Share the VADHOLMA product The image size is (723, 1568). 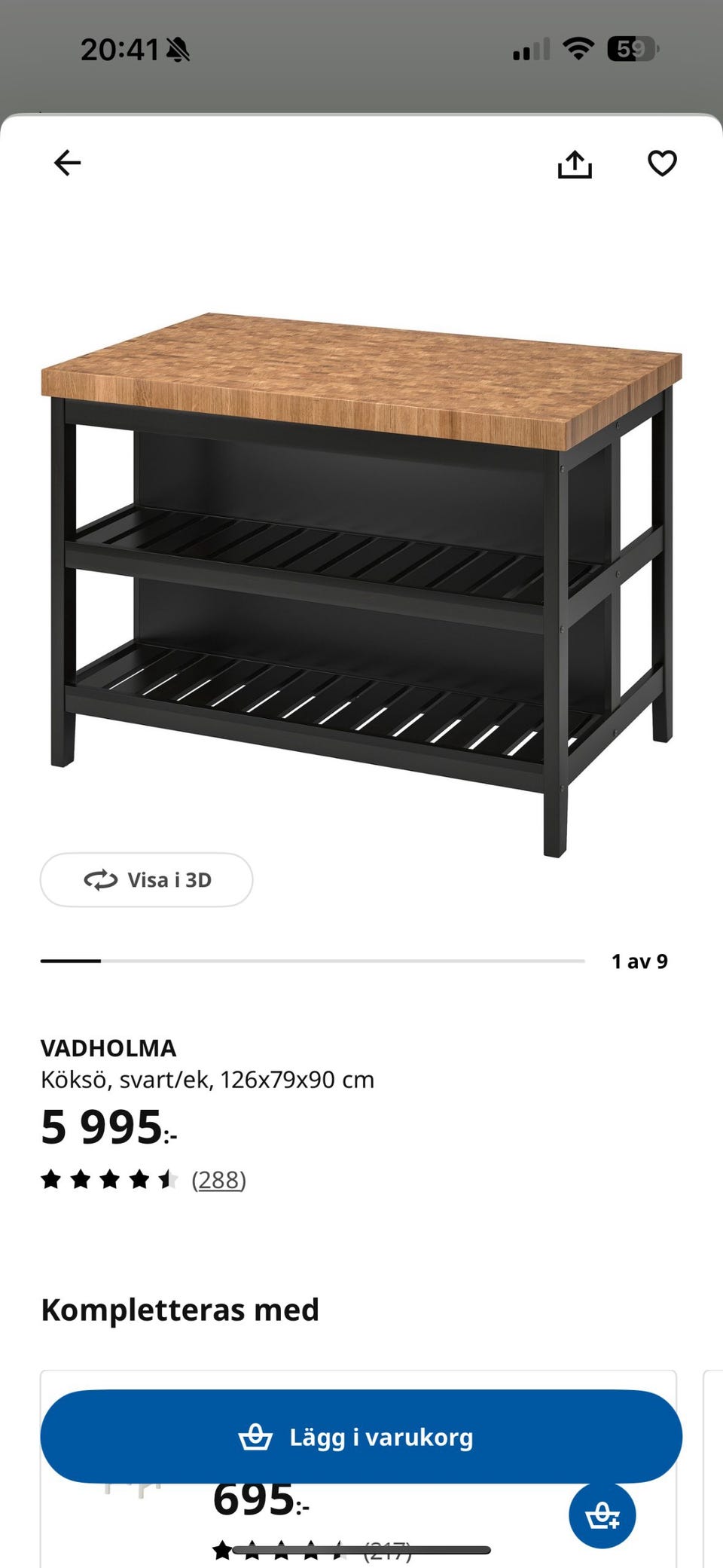(575, 164)
